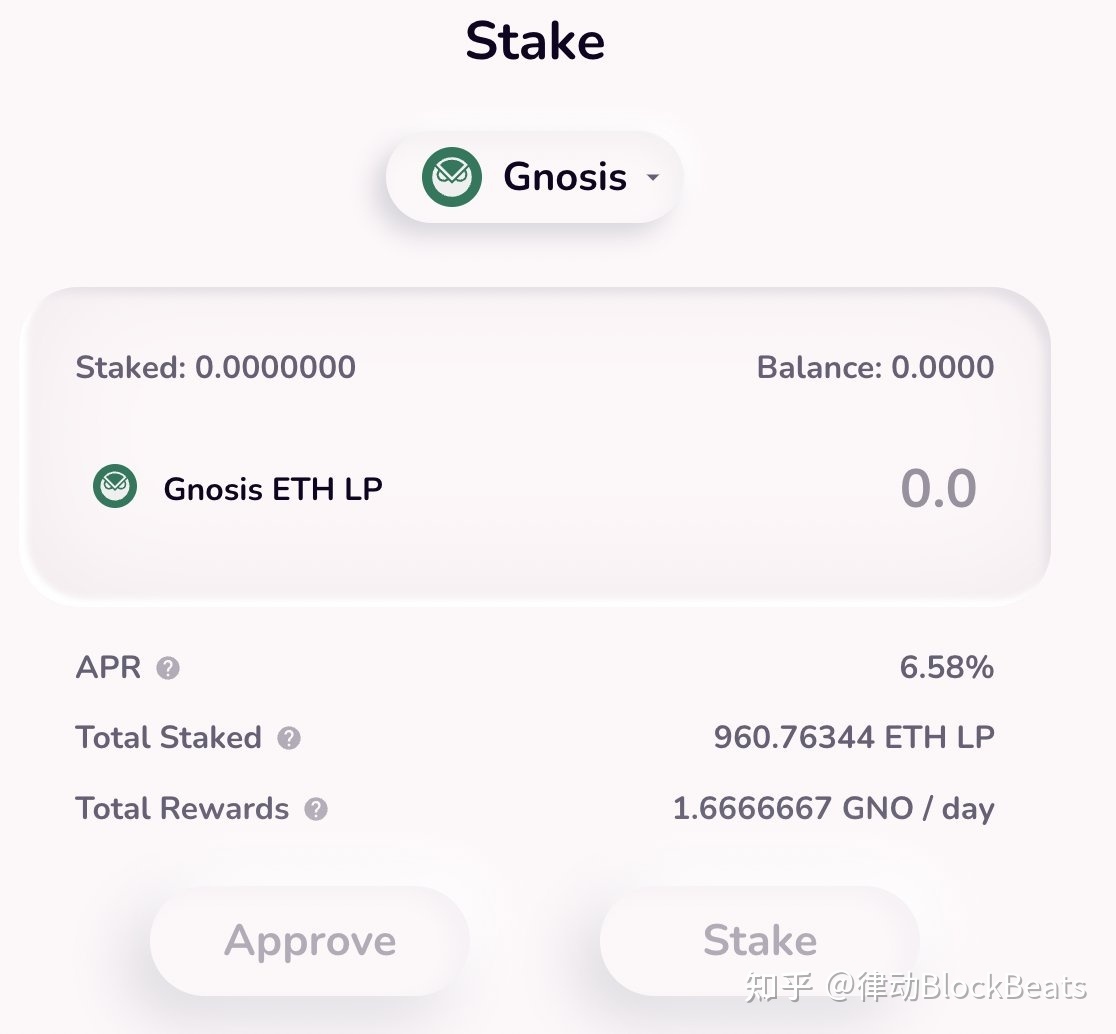Show the APR help tooltip

click(x=168, y=668)
